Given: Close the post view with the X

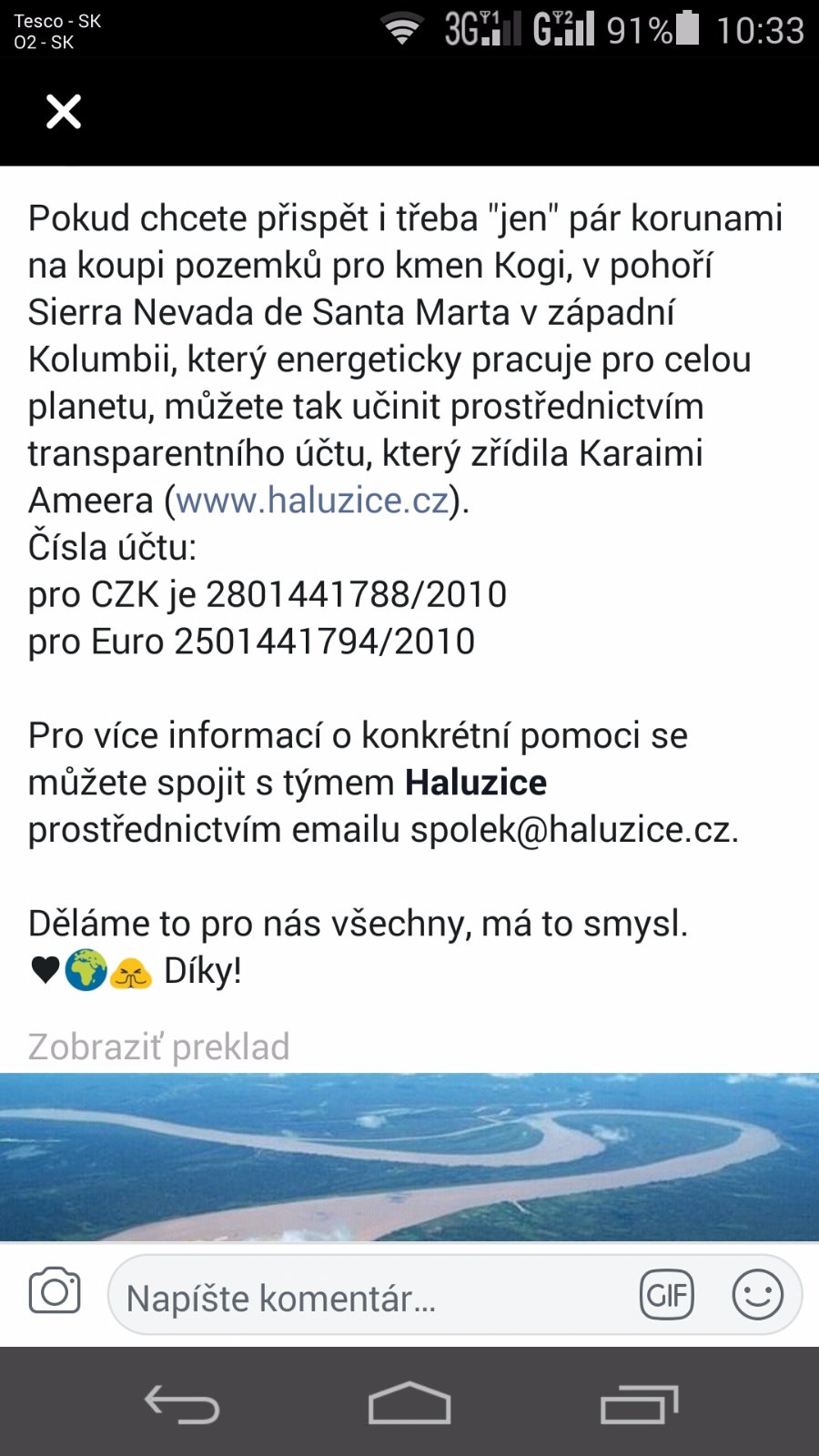Looking at the screenshot, I should point(64,112).
